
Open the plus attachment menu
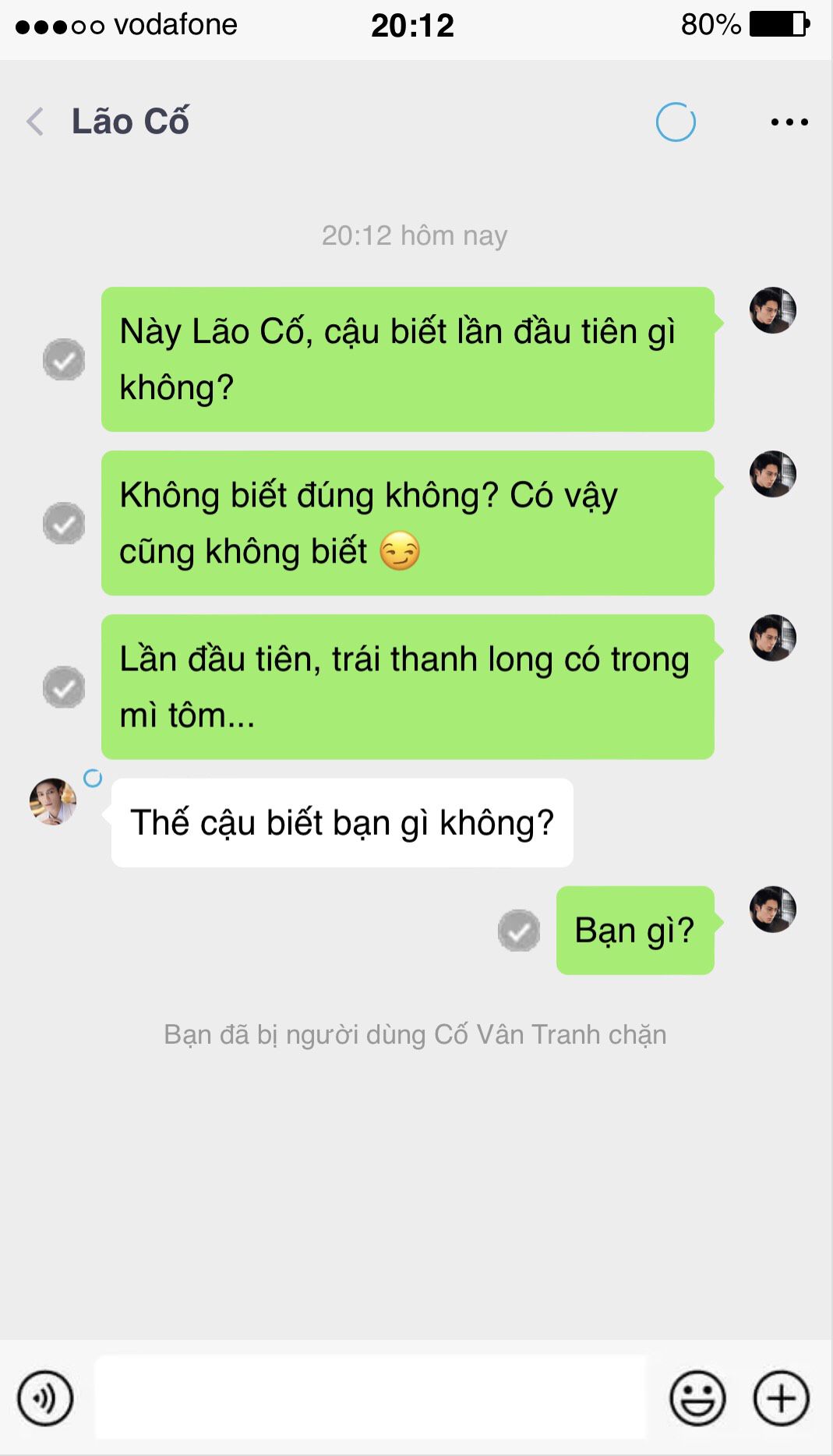(x=781, y=1398)
